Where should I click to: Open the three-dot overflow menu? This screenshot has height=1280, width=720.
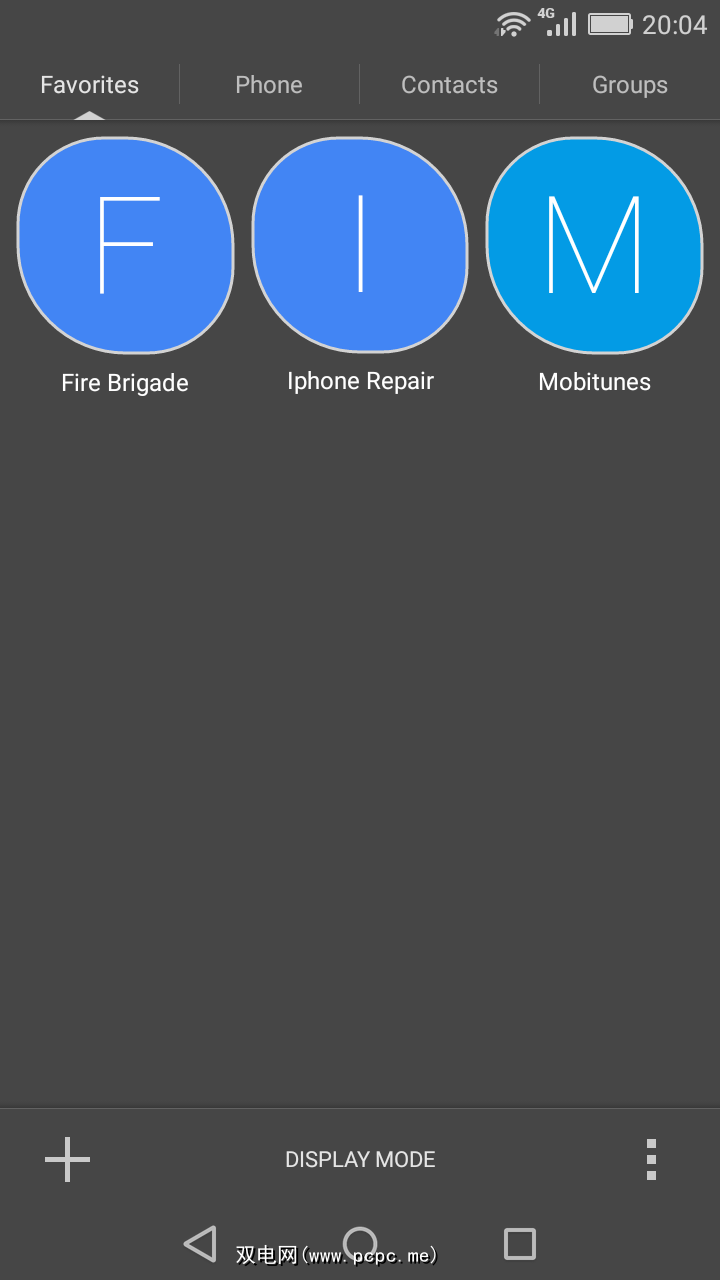pos(651,1160)
